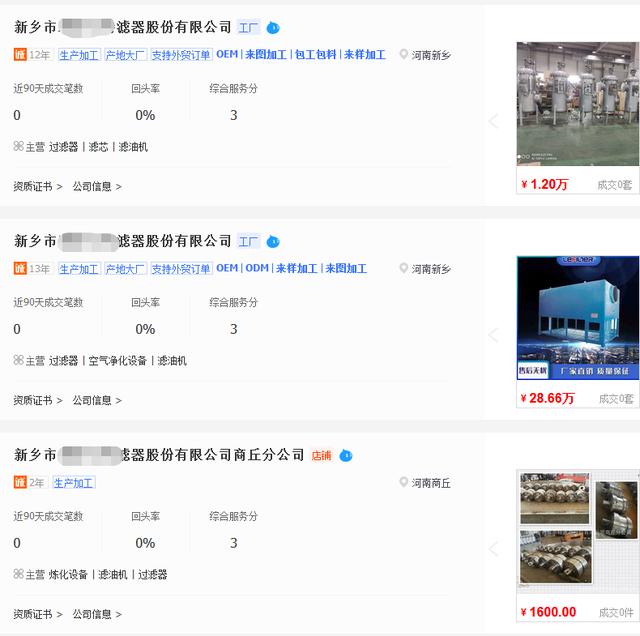This screenshot has height=636, width=640.
Task: Tap the previous arrow beside ¥1.20万 product
Action: (x=493, y=121)
